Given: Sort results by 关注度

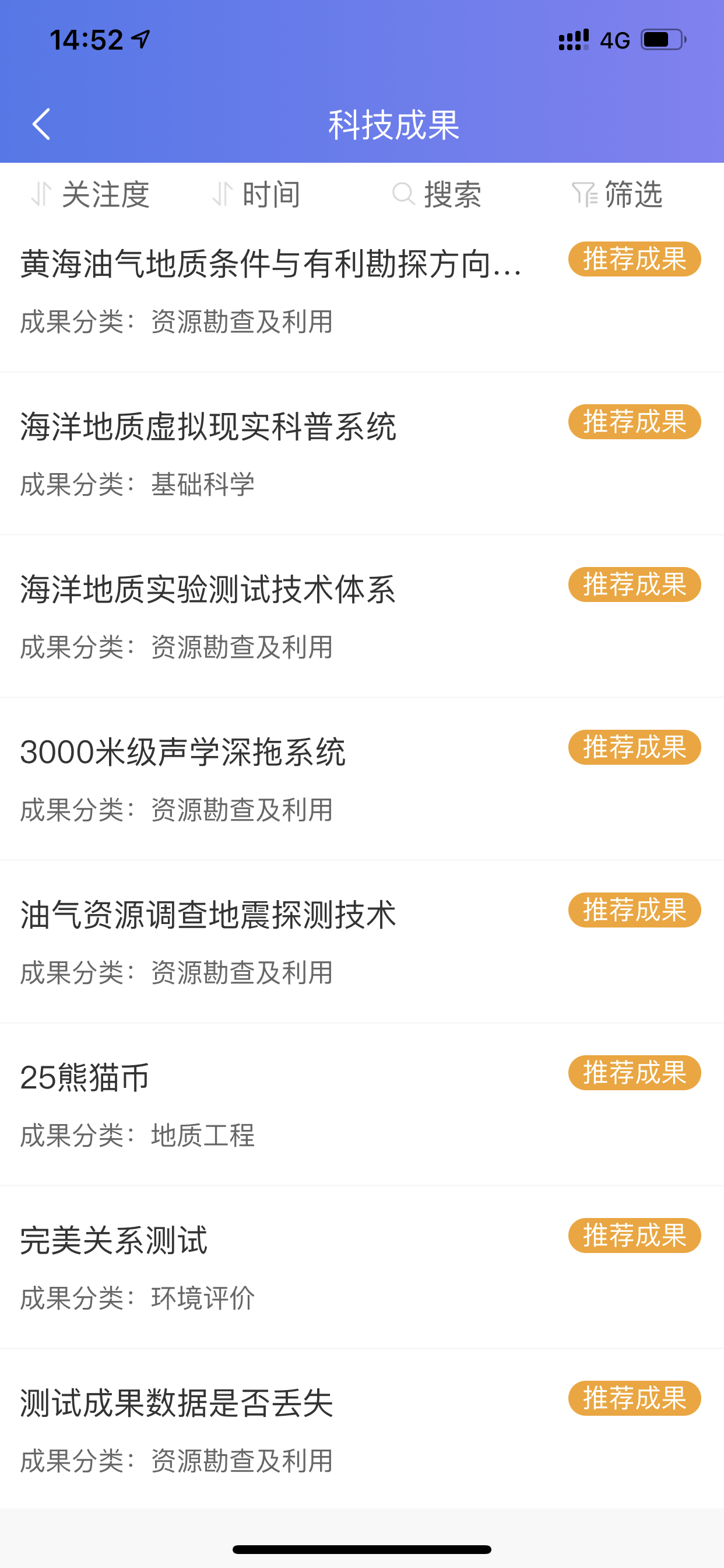Looking at the screenshot, I should point(91,195).
